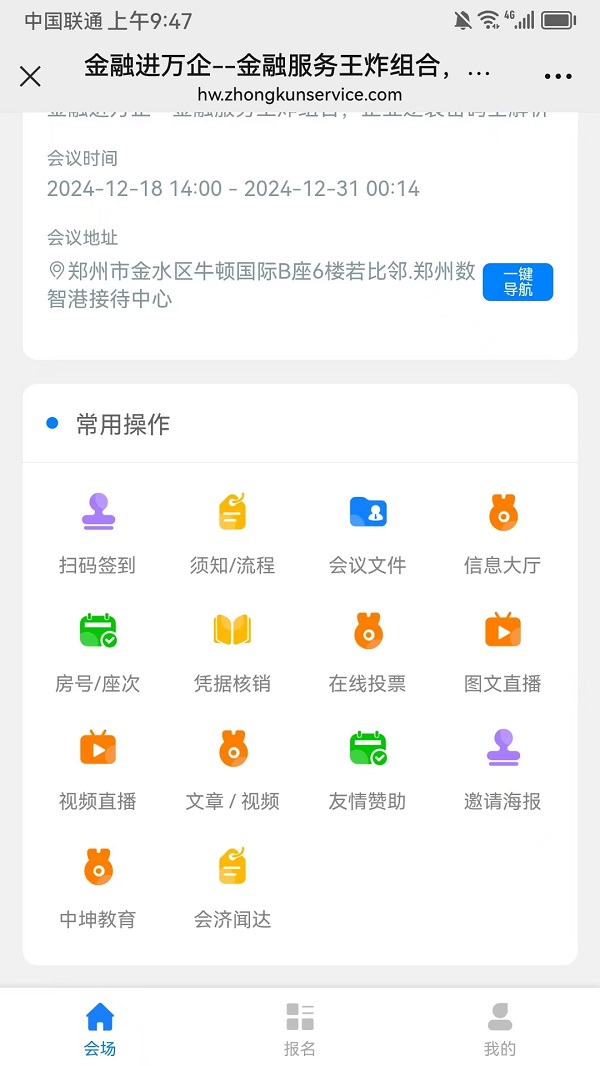Switch to the 我的 profile tab

click(x=500, y=1029)
